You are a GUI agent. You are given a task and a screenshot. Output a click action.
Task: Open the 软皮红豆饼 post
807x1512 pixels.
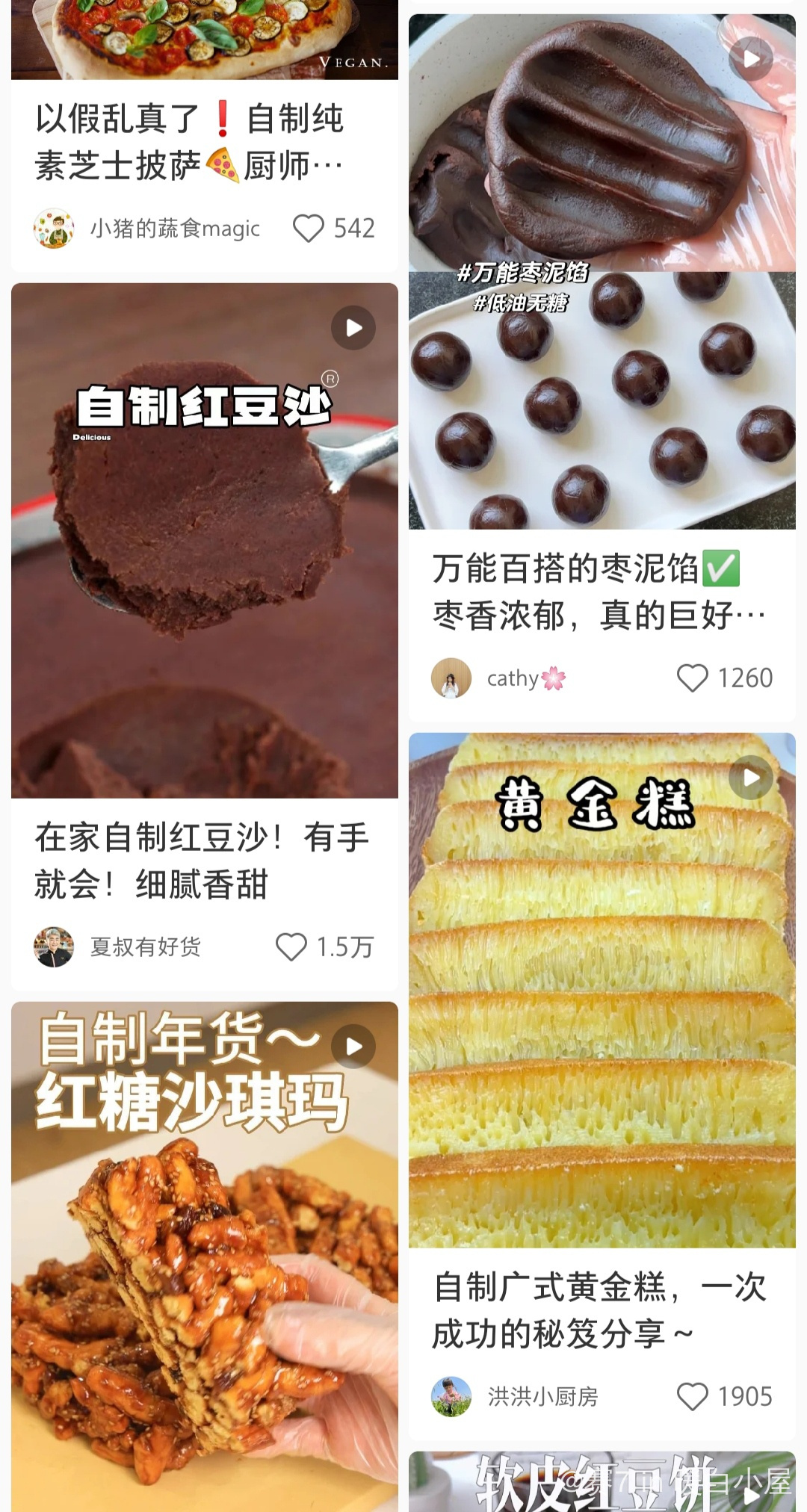[x=602, y=1483]
